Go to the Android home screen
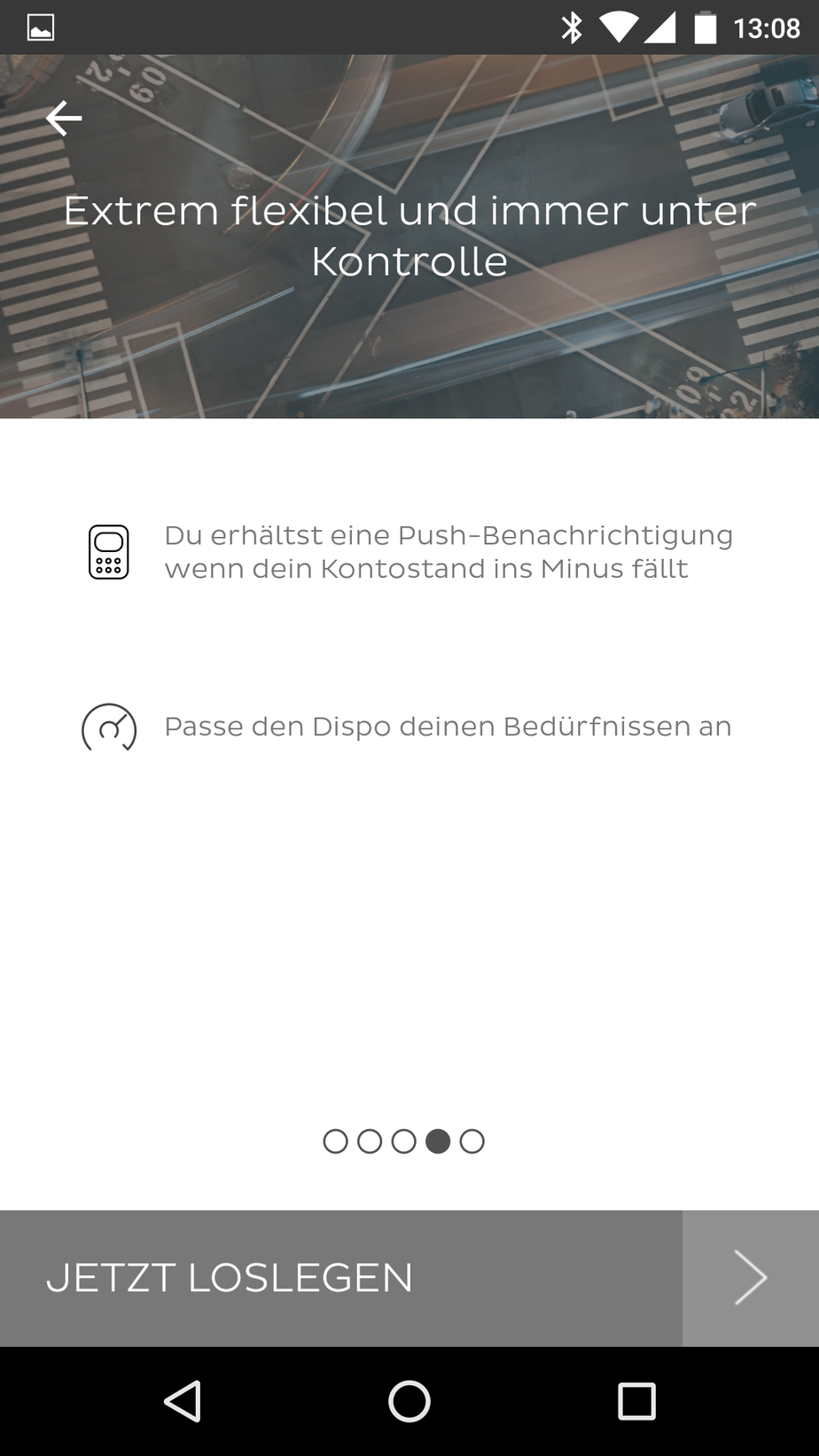 pos(409,1402)
